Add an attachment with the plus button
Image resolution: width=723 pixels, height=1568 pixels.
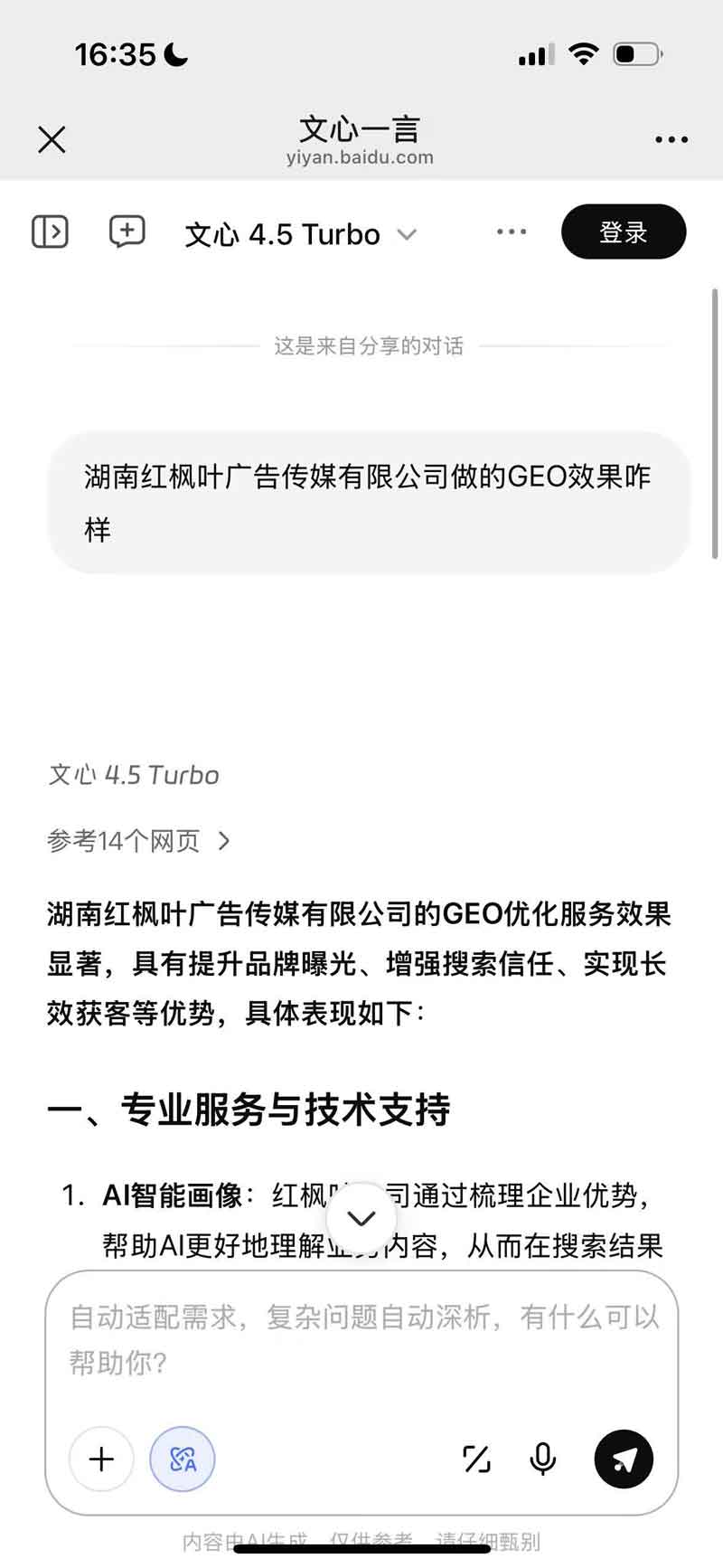[102, 1459]
